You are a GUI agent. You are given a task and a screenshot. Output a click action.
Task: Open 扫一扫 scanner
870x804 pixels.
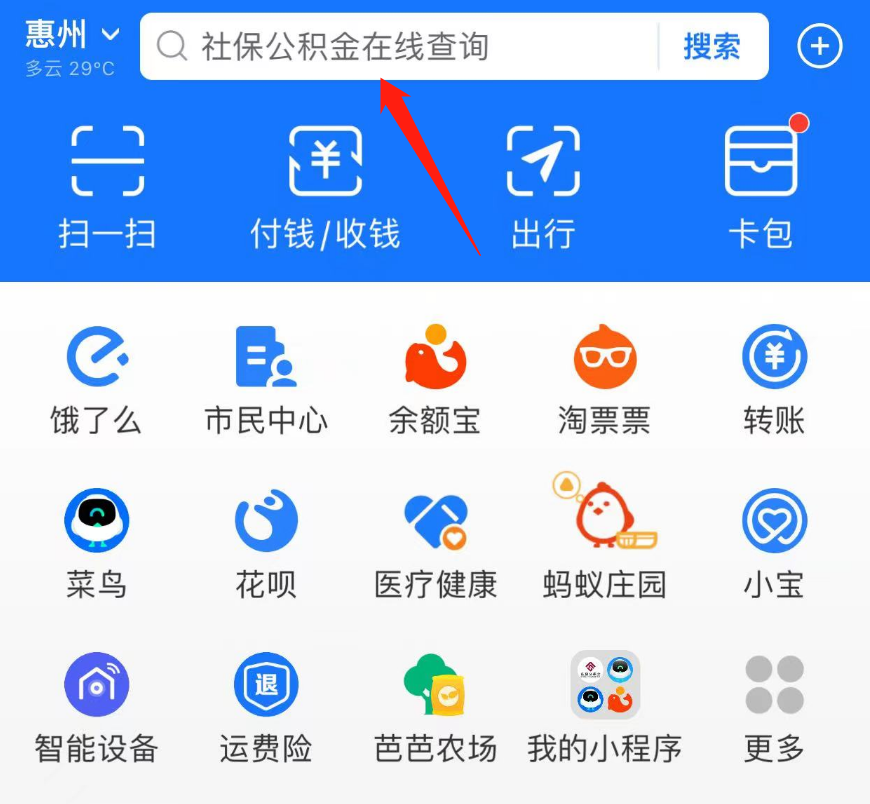click(x=107, y=186)
